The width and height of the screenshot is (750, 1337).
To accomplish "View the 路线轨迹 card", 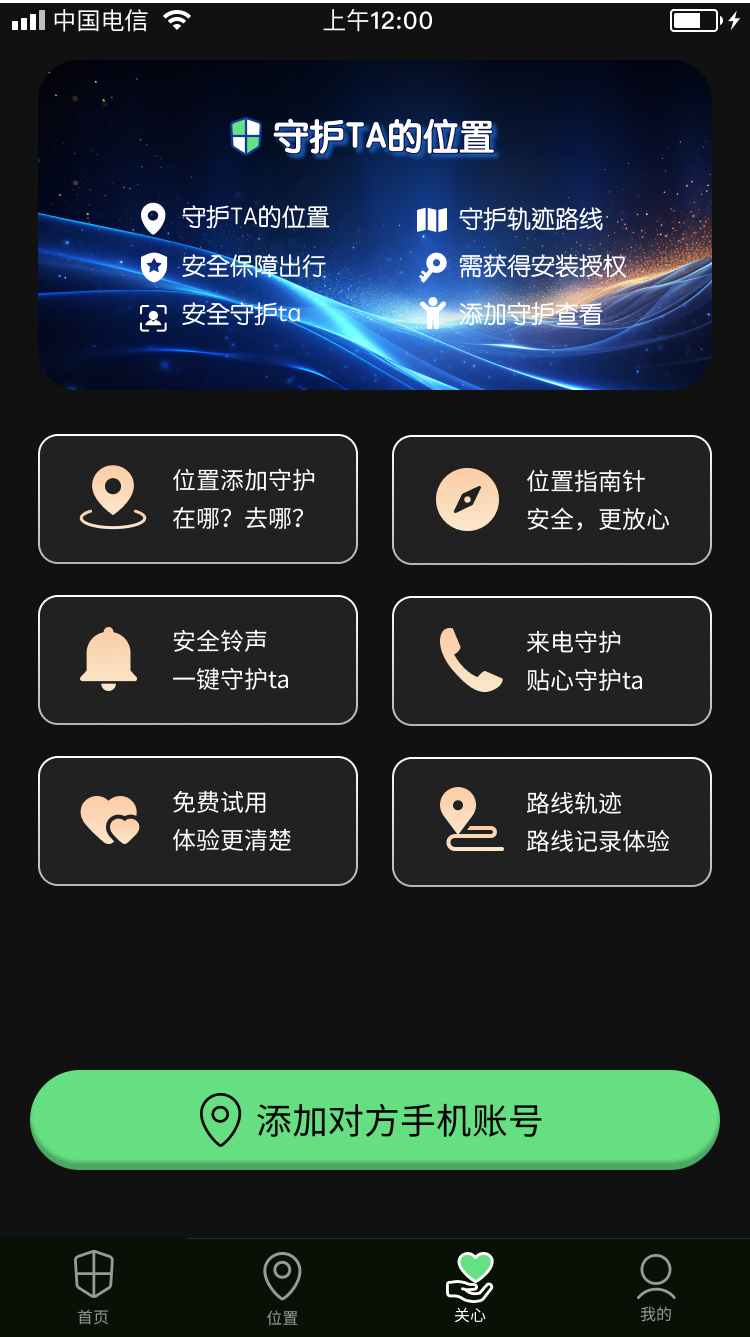I will [x=551, y=822].
